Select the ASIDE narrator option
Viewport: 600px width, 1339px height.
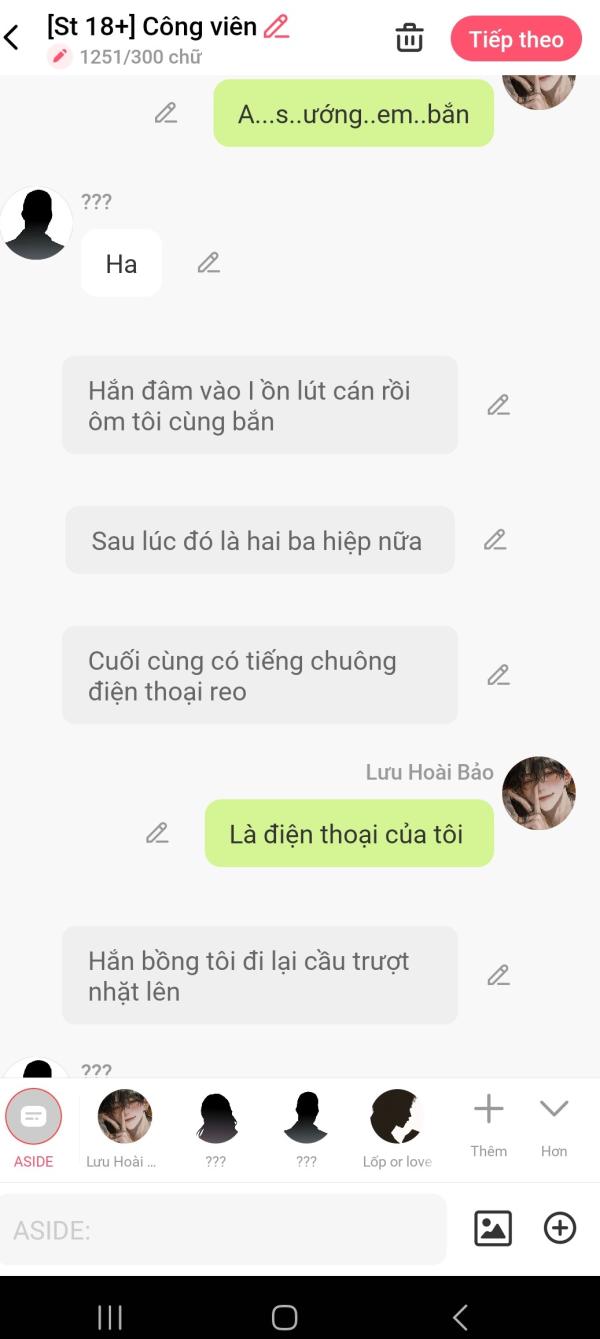[34, 1129]
